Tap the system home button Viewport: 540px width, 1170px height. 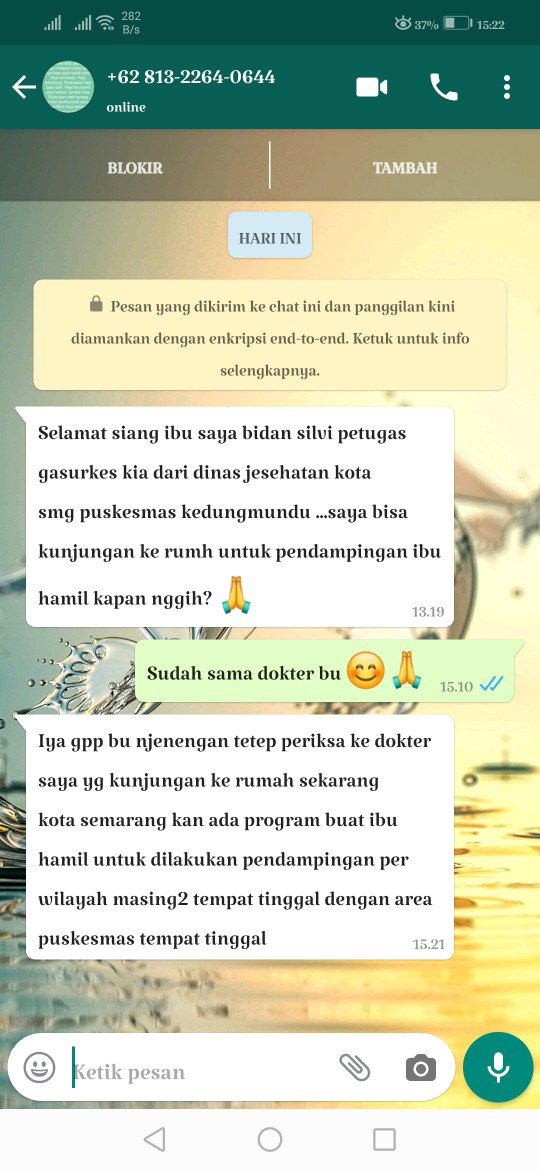click(x=269, y=1139)
